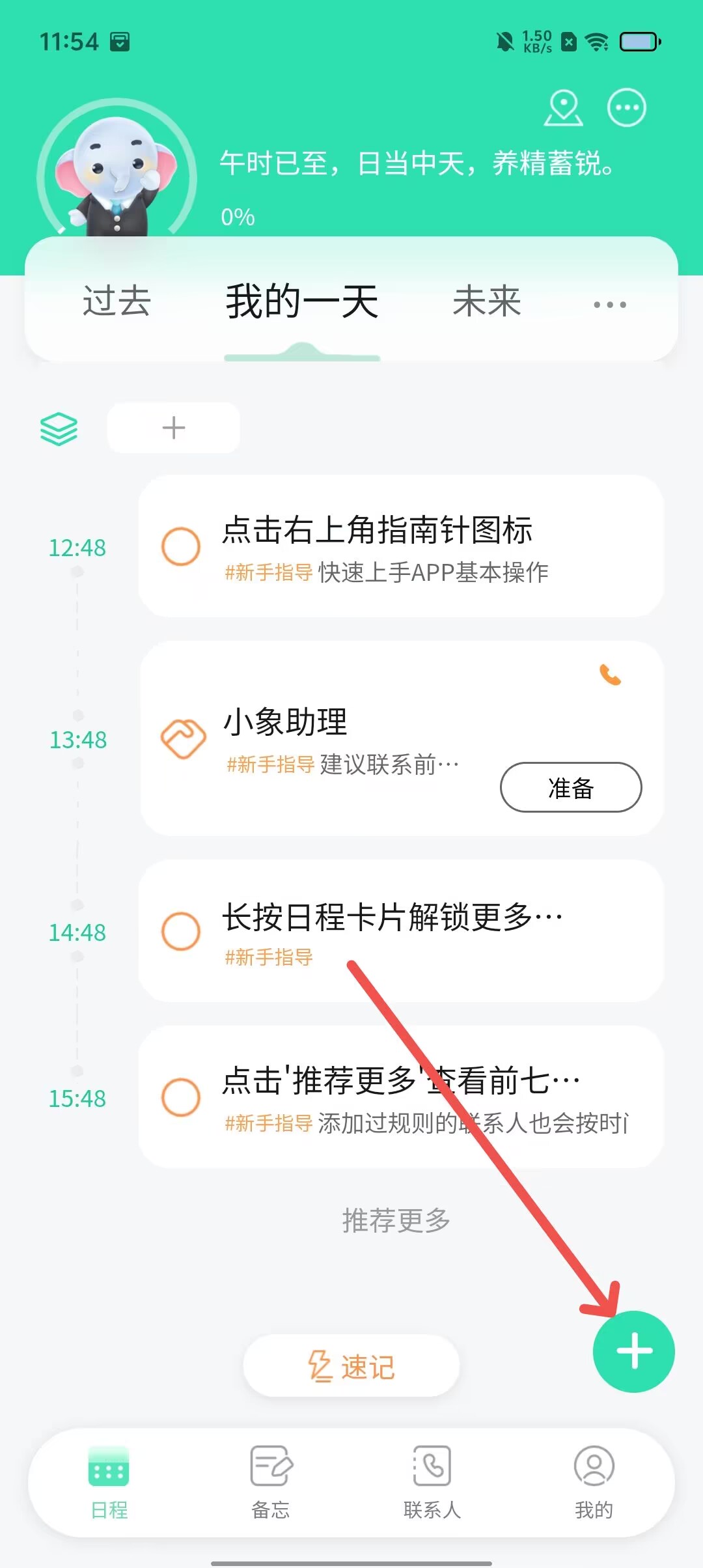The width and height of the screenshot is (703, 1568).
Task: Create a new schedule with the green plus button
Action: click(633, 1351)
